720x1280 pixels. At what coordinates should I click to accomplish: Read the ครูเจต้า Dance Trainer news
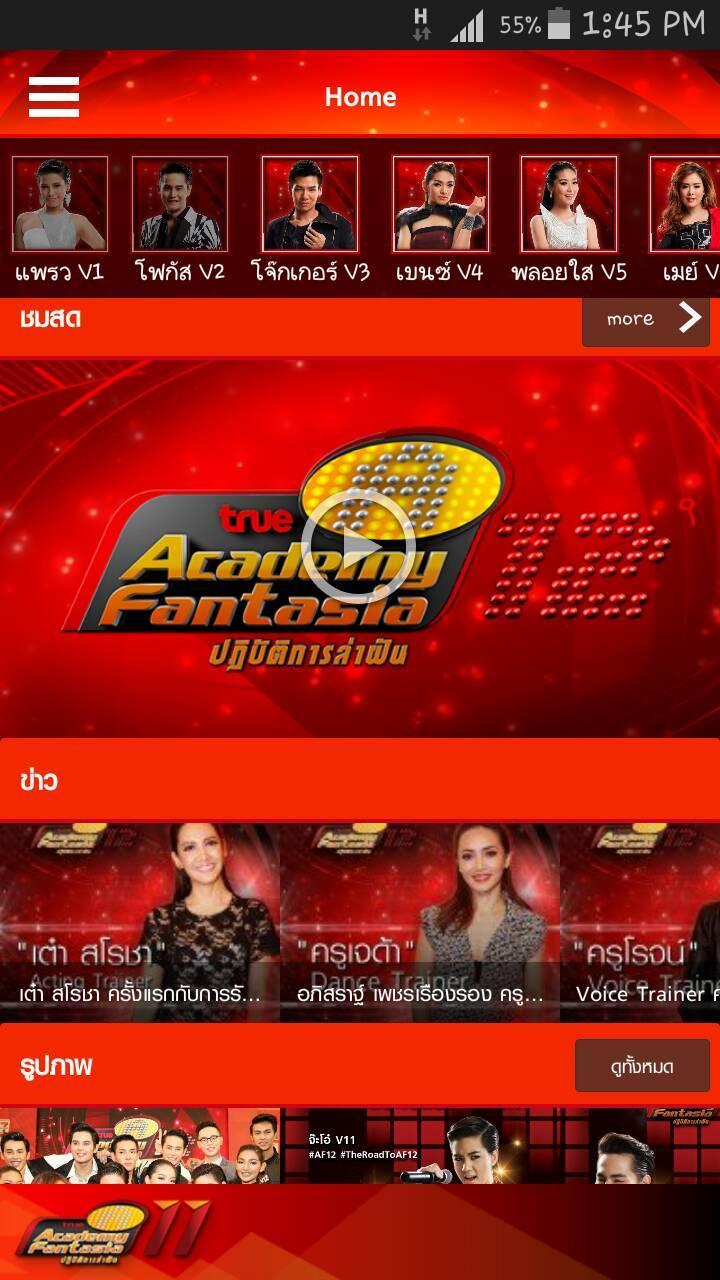point(420,920)
